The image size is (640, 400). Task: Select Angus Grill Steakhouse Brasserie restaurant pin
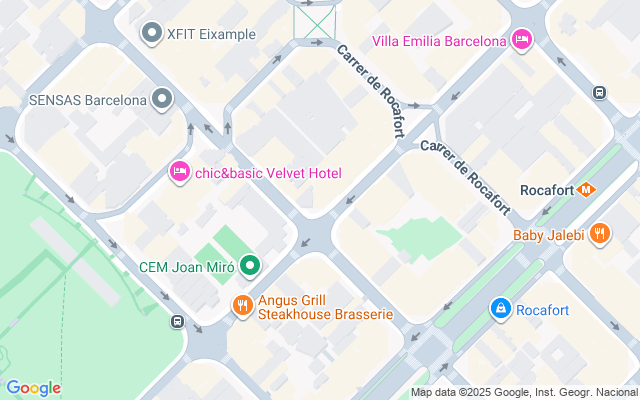[x=242, y=306]
